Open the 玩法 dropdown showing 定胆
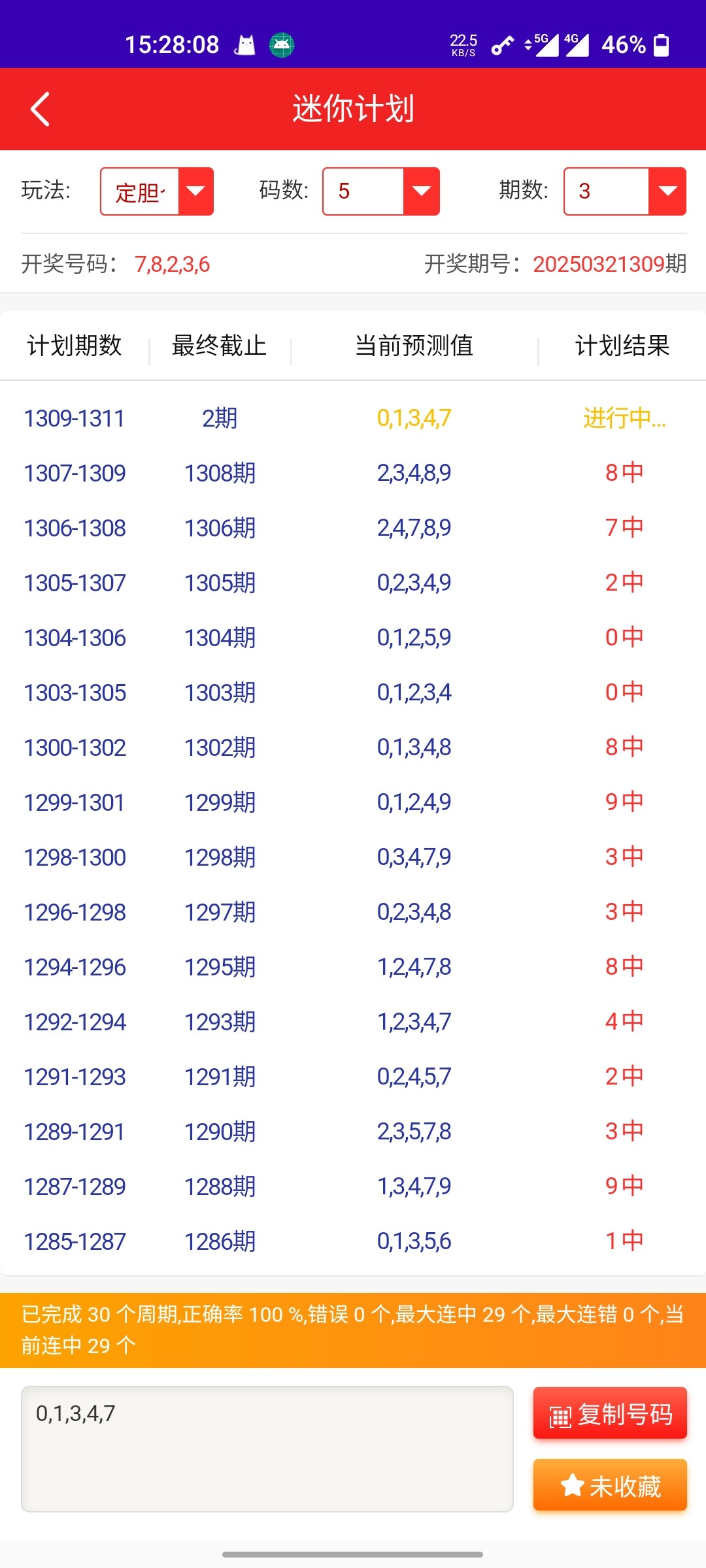 click(x=157, y=191)
